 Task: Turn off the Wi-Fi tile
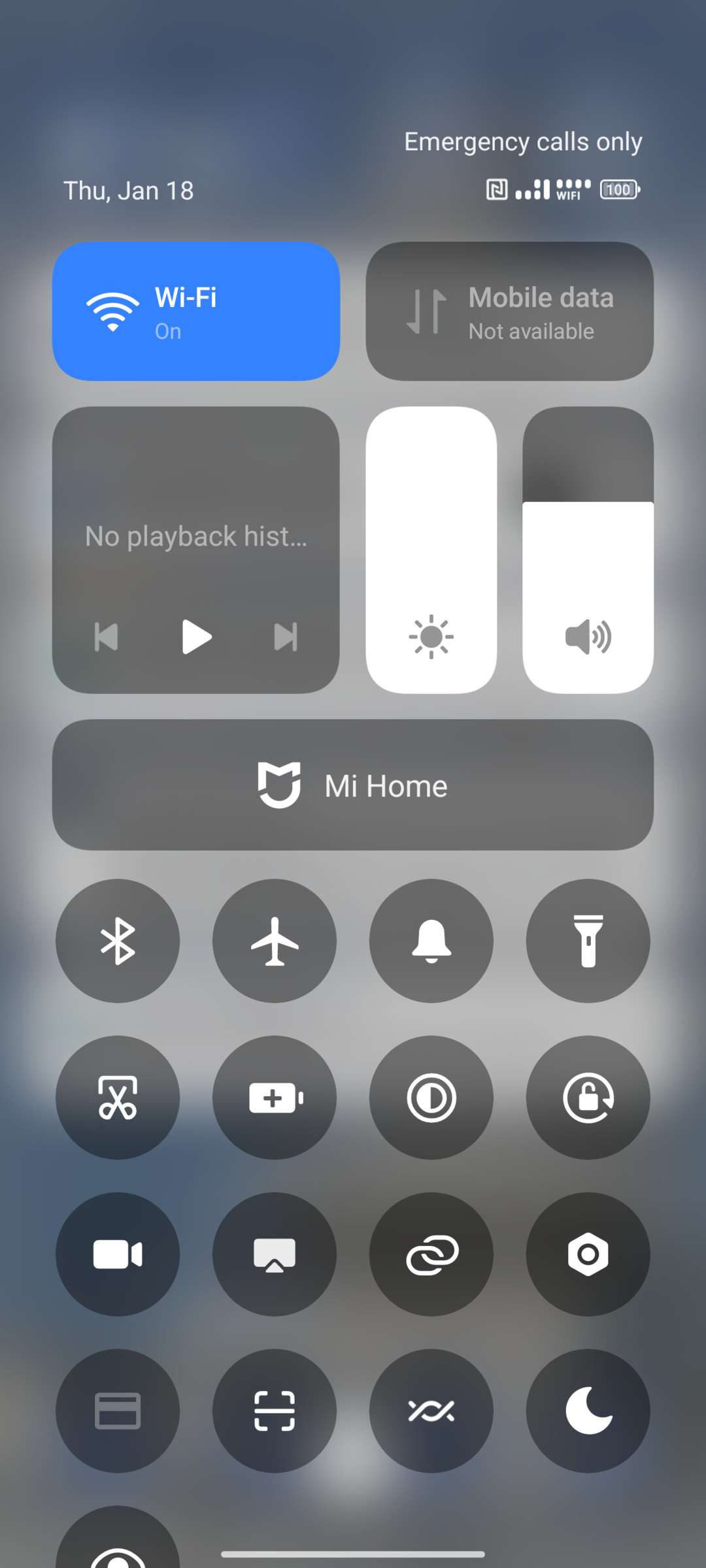pyautogui.click(x=196, y=311)
